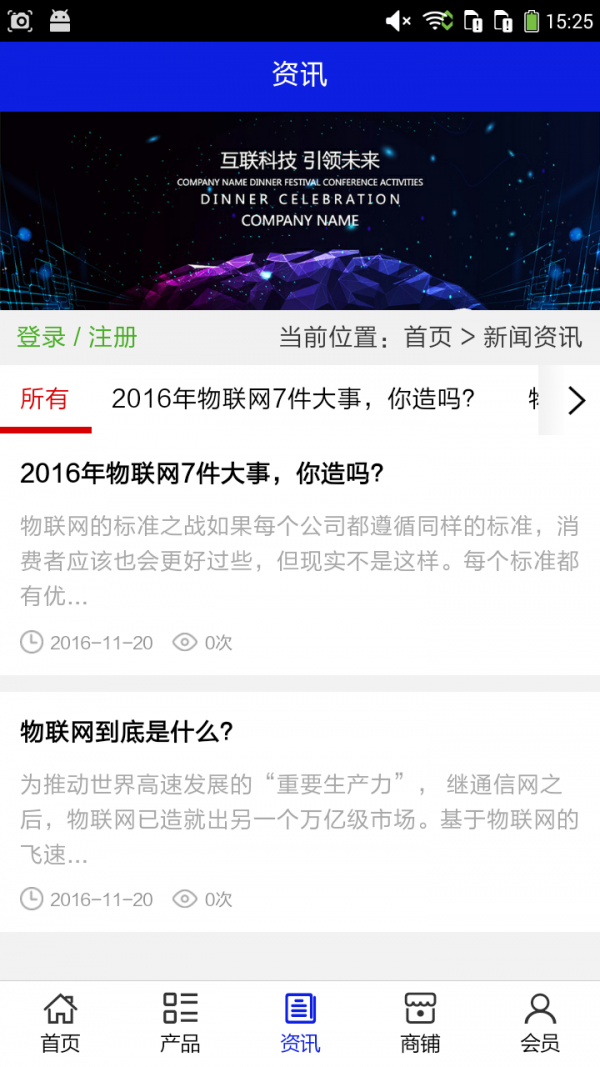The width and height of the screenshot is (600, 1067).
Task: Go to the 会员 bottom tab
Action: point(540,1023)
